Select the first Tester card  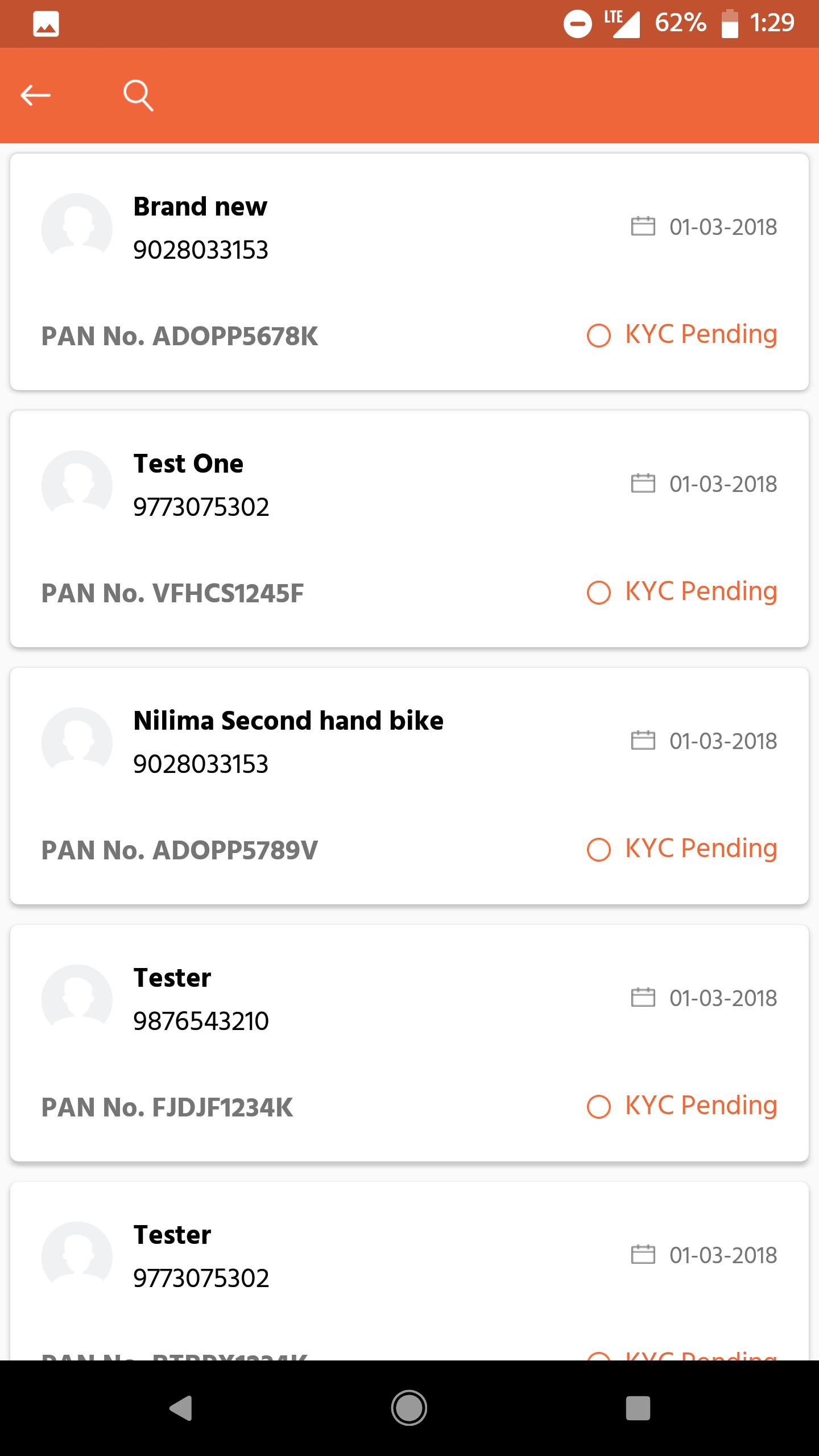(x=409, y=1041)
